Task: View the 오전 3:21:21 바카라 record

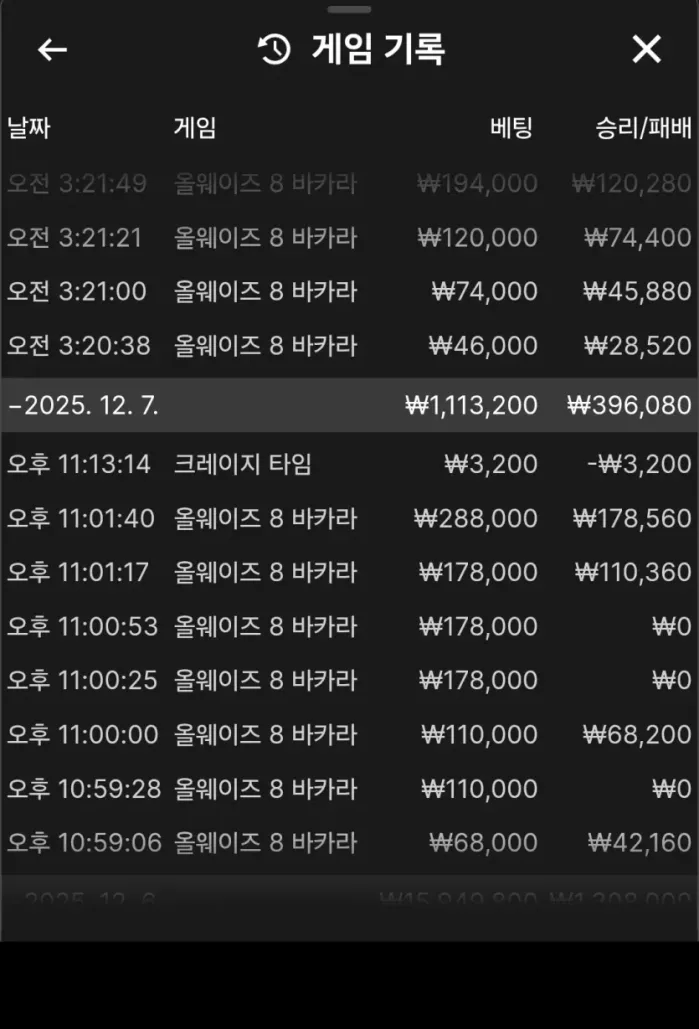Action: 349,238
